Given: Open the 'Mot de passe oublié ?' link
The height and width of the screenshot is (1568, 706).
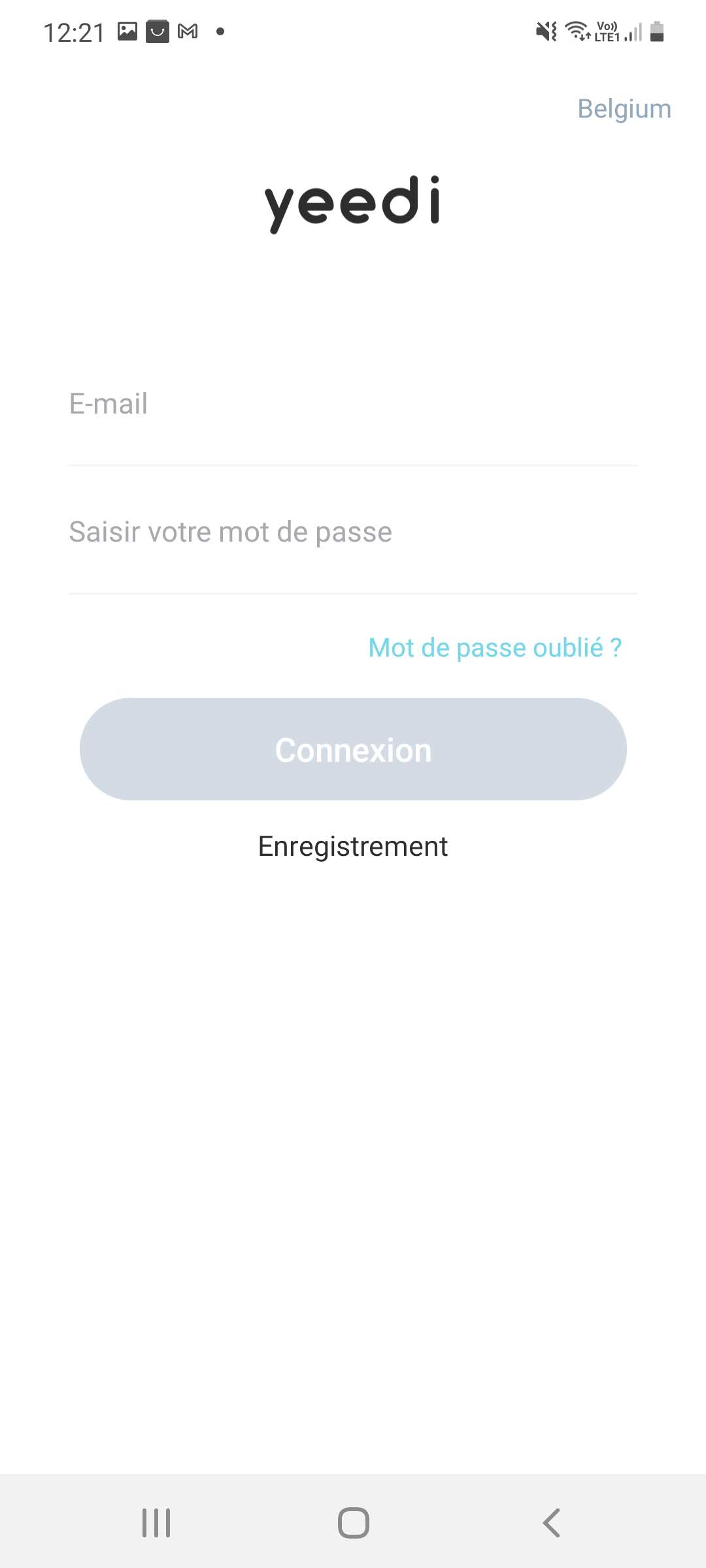Looking at the screenshot, I should (495, 647).
